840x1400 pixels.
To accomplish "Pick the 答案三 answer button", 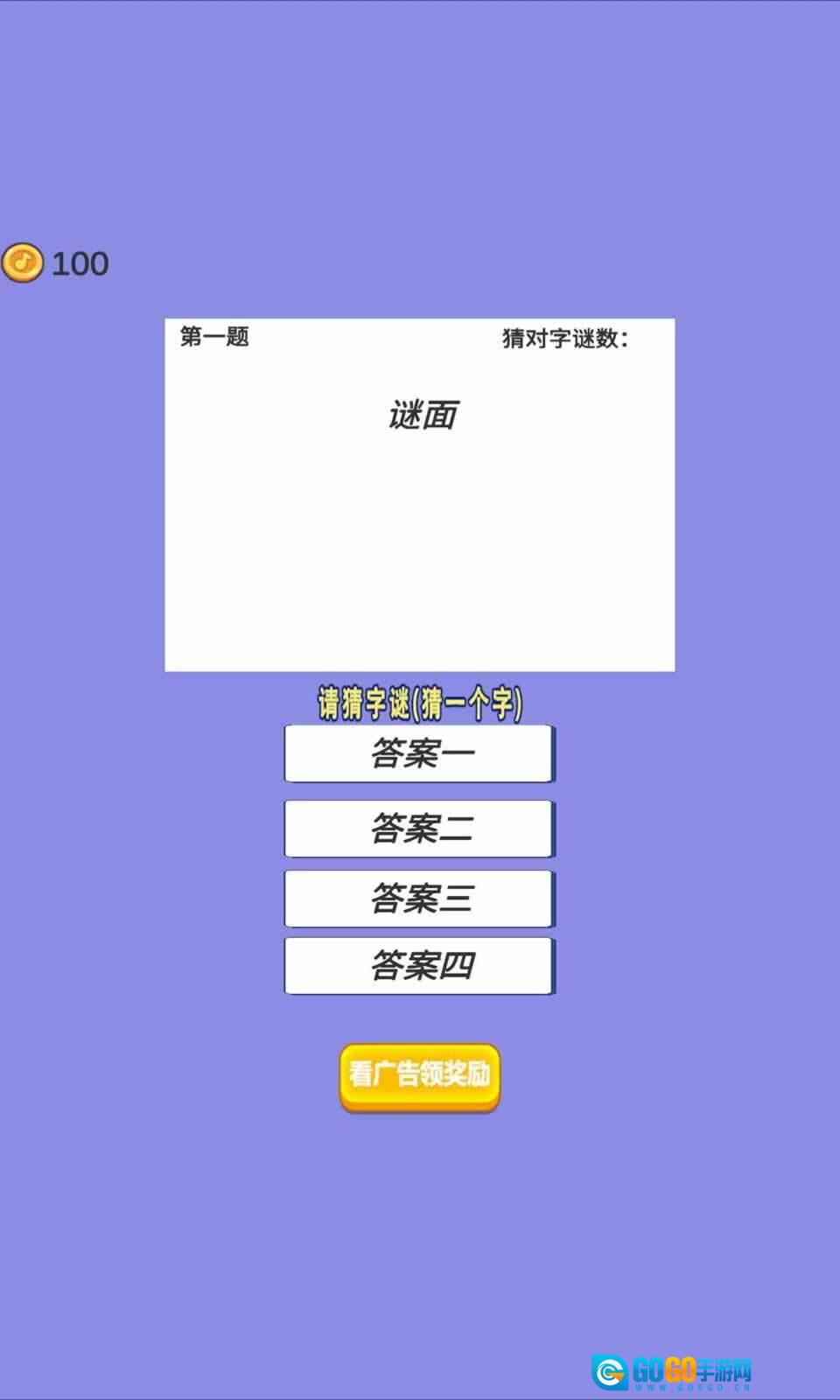I will 419,898.
